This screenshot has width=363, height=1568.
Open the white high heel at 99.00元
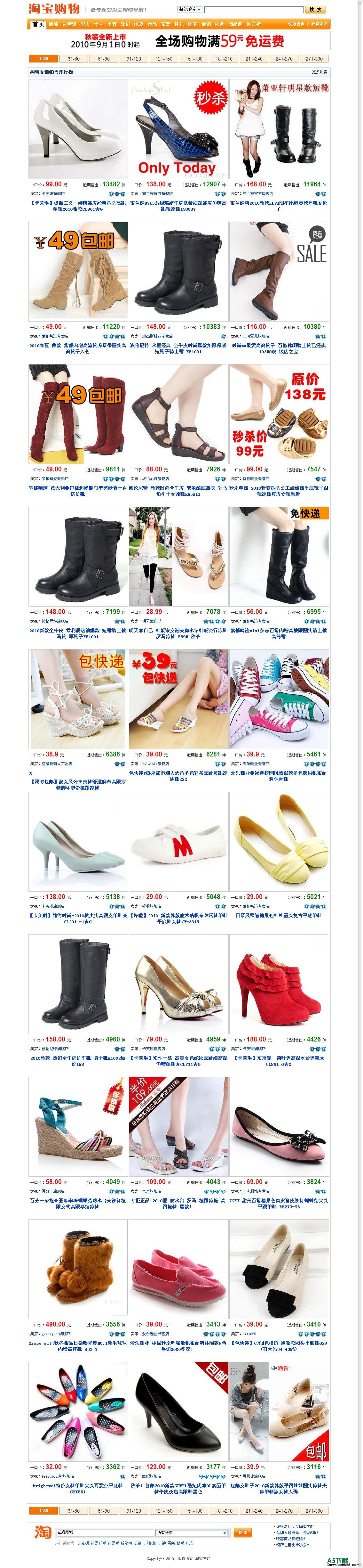click(x=78, y=129)
